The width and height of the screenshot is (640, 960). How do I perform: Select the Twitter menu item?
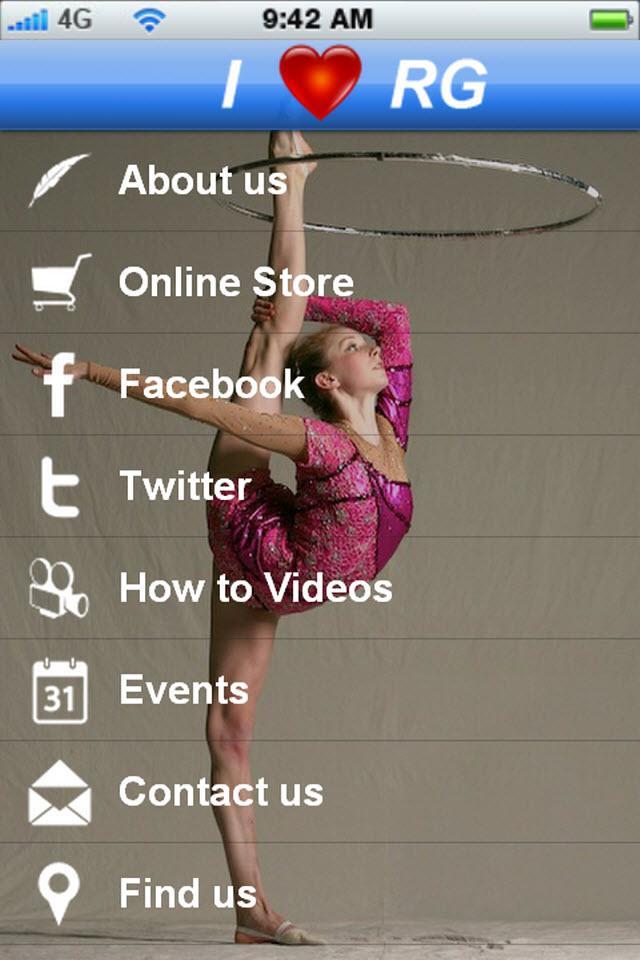pyautogui.click(x=185, y=487)
